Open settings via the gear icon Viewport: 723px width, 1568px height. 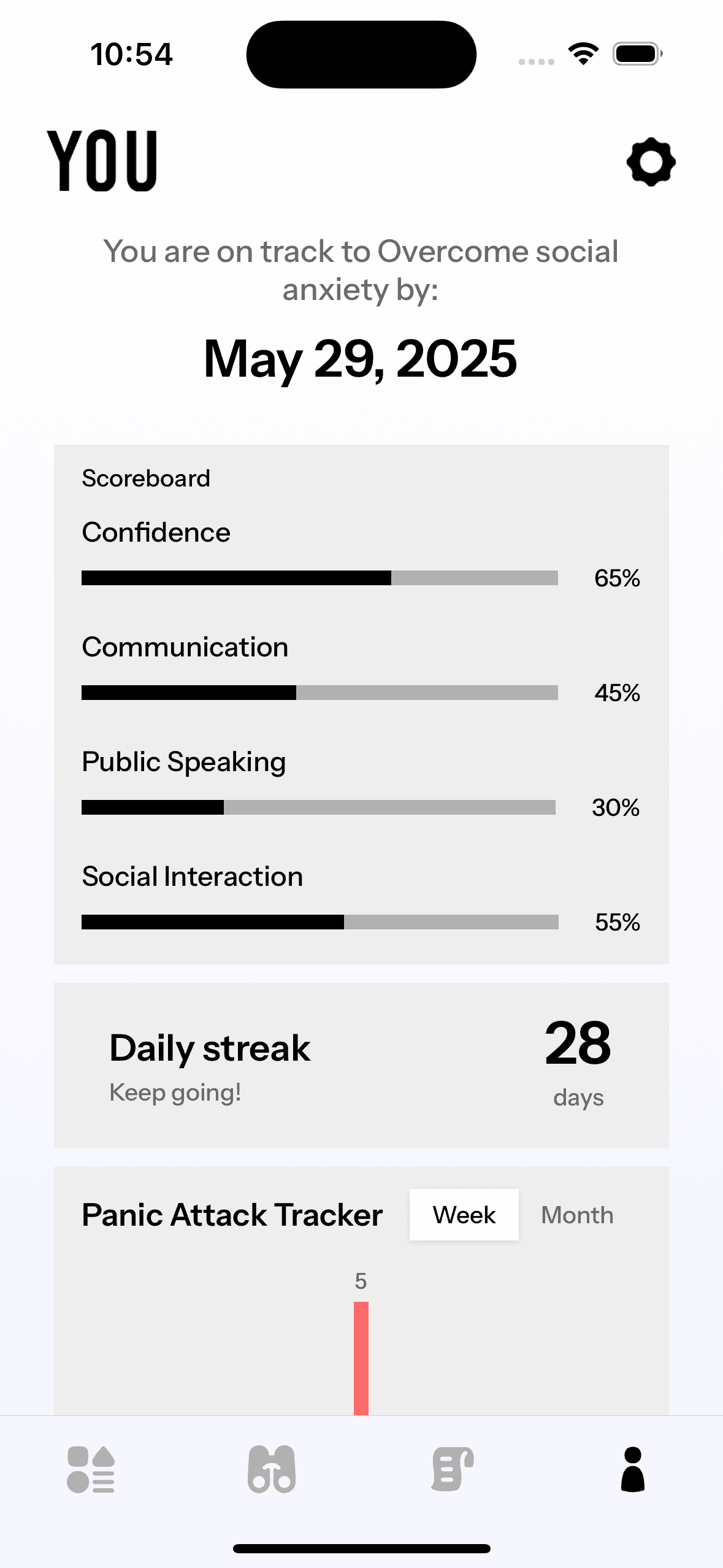tap(651, 161)
